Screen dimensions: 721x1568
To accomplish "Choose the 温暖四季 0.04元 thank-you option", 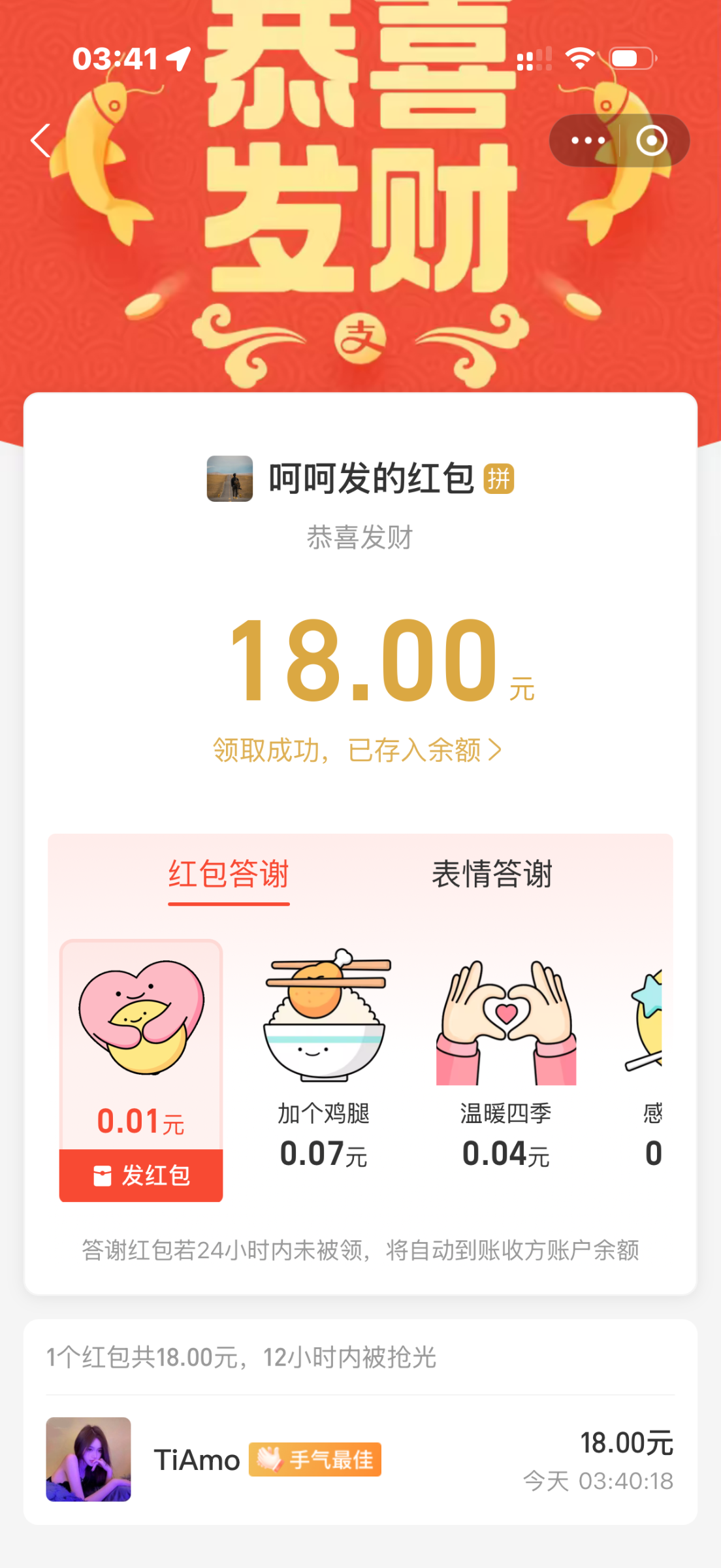I will tap(506, 1058).
